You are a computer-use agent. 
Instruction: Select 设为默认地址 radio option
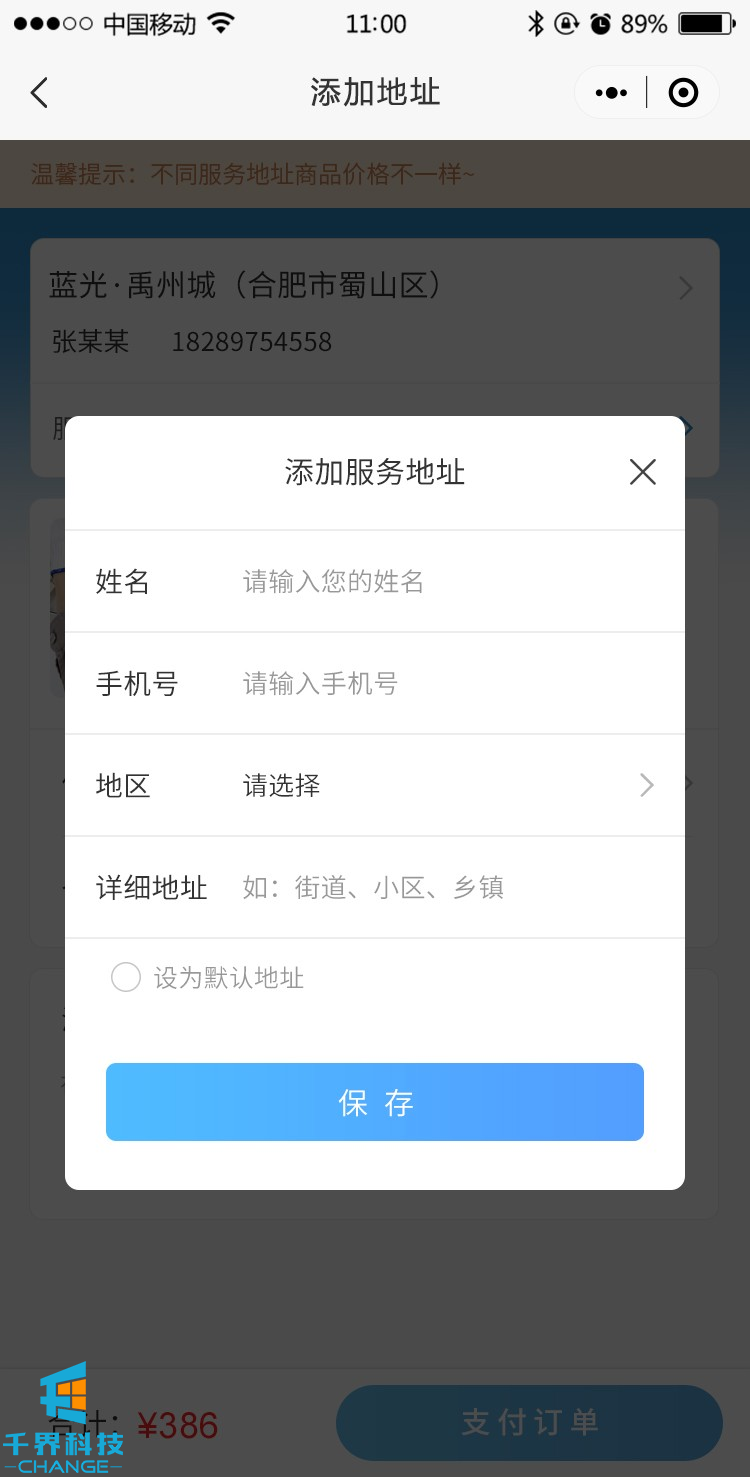126,977
